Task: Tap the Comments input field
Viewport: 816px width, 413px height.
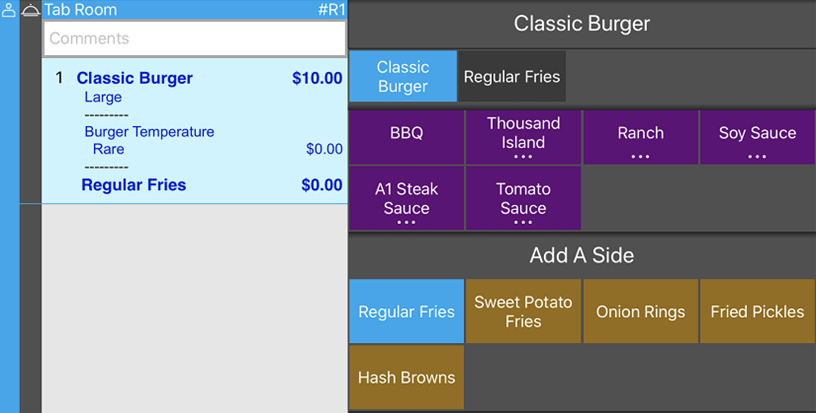Action: [x=194, y=39]
